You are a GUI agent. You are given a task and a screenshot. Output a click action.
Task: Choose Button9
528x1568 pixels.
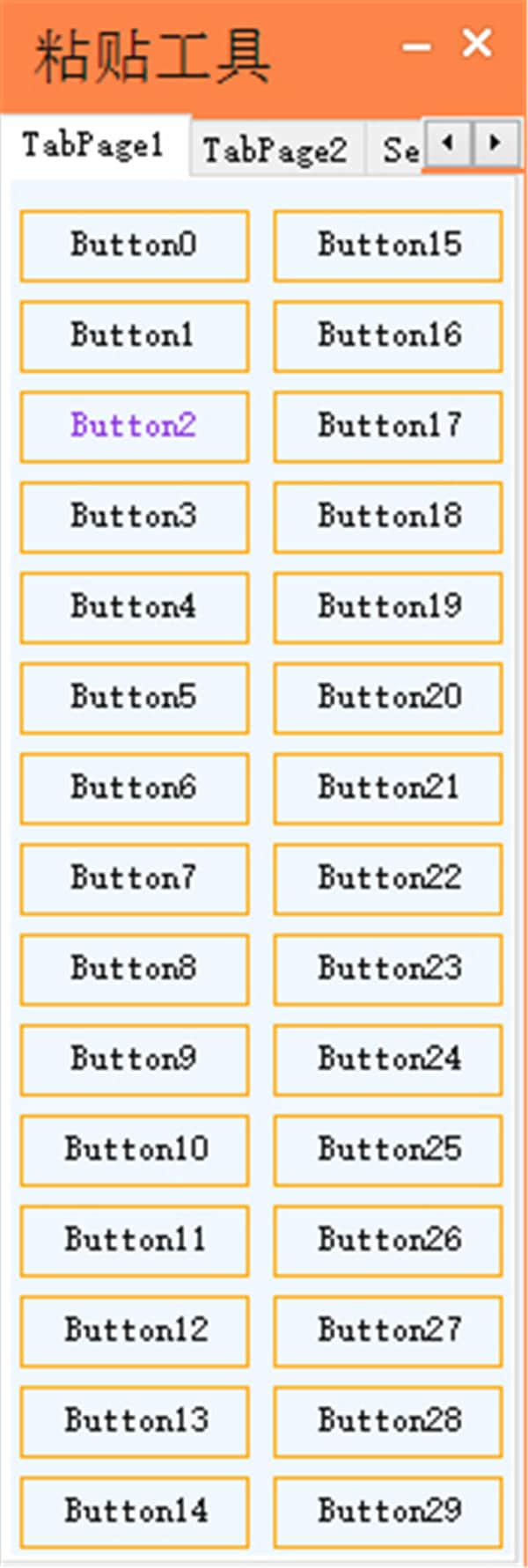(x=134, y=1059)
